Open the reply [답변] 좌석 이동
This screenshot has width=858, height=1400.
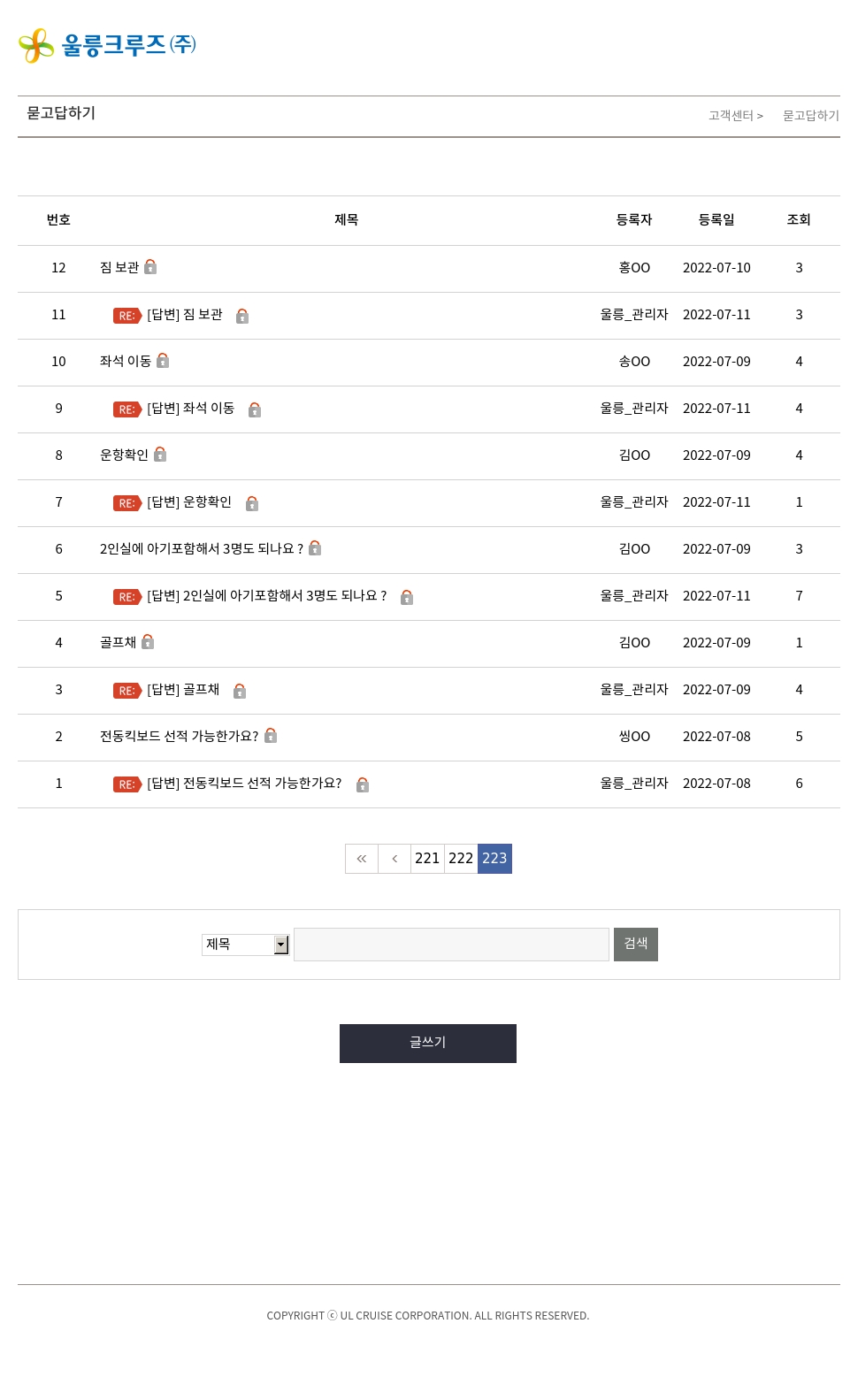coord(190,408)
